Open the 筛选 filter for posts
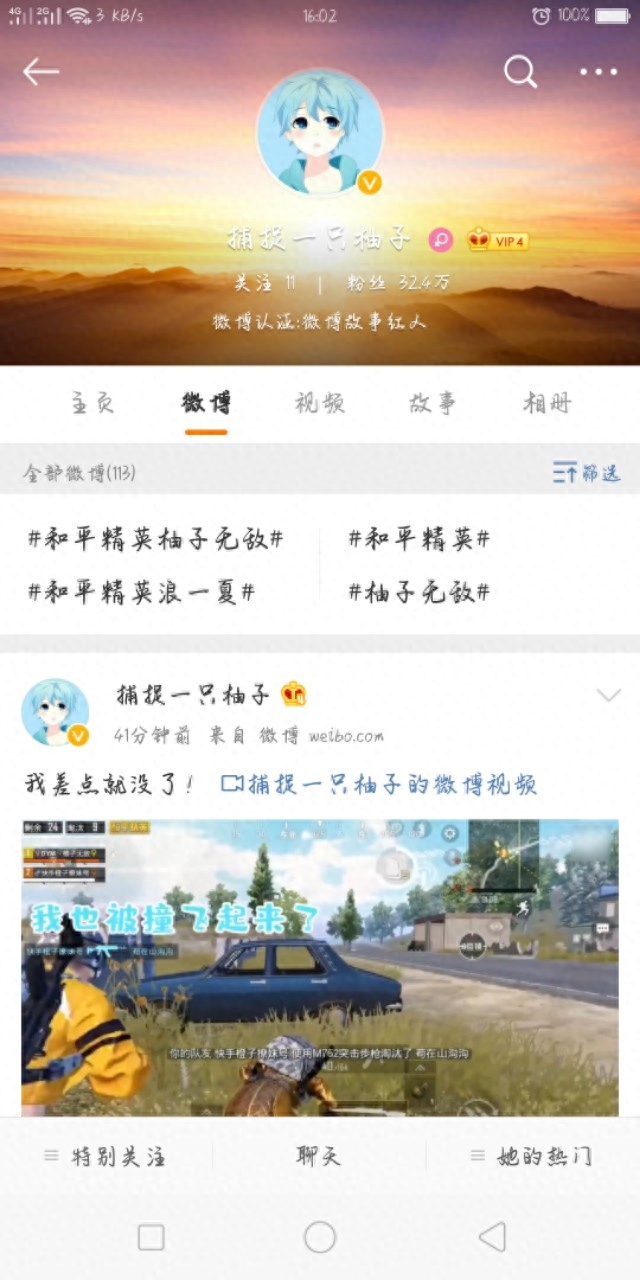The width and height of the screenshot is (640, 1280). tap(586, 473)
